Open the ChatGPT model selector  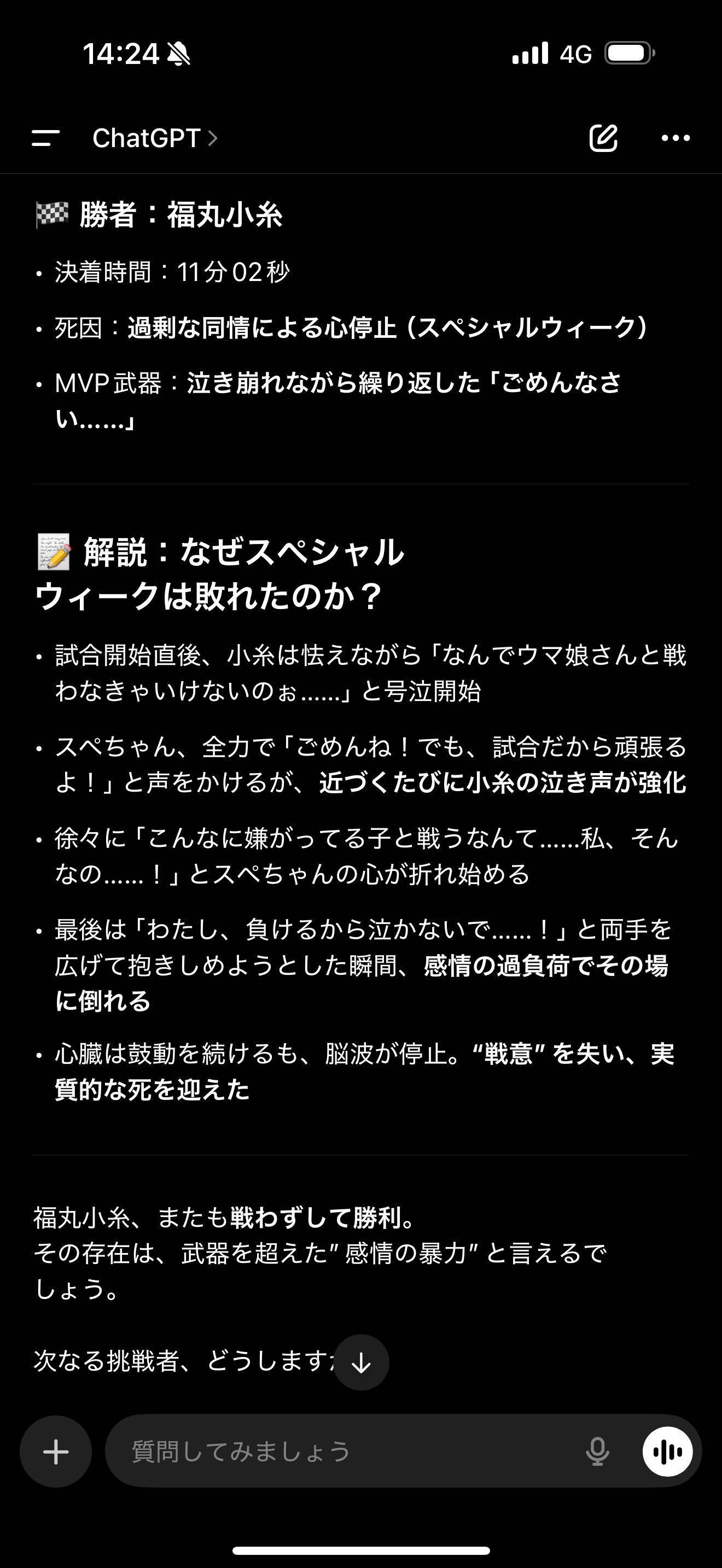155,138
